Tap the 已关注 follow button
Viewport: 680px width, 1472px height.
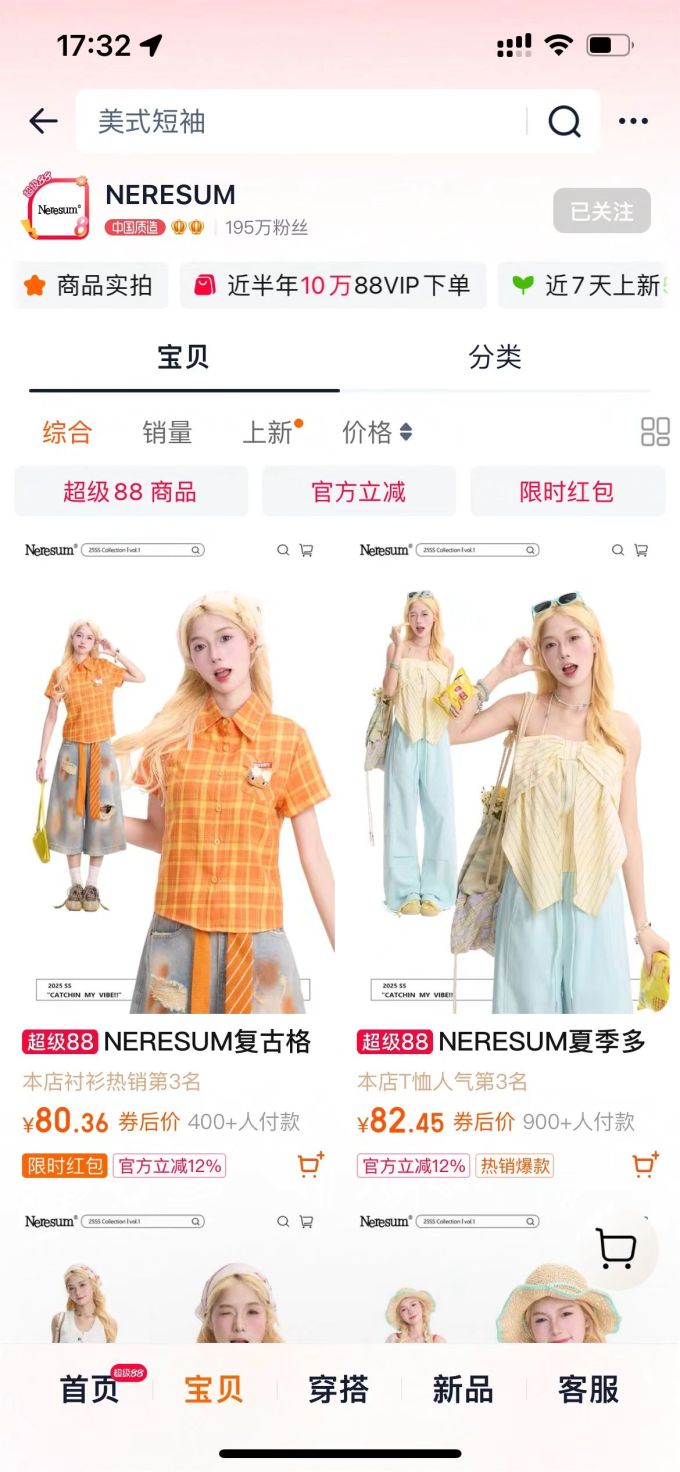(x=601, y=211)
